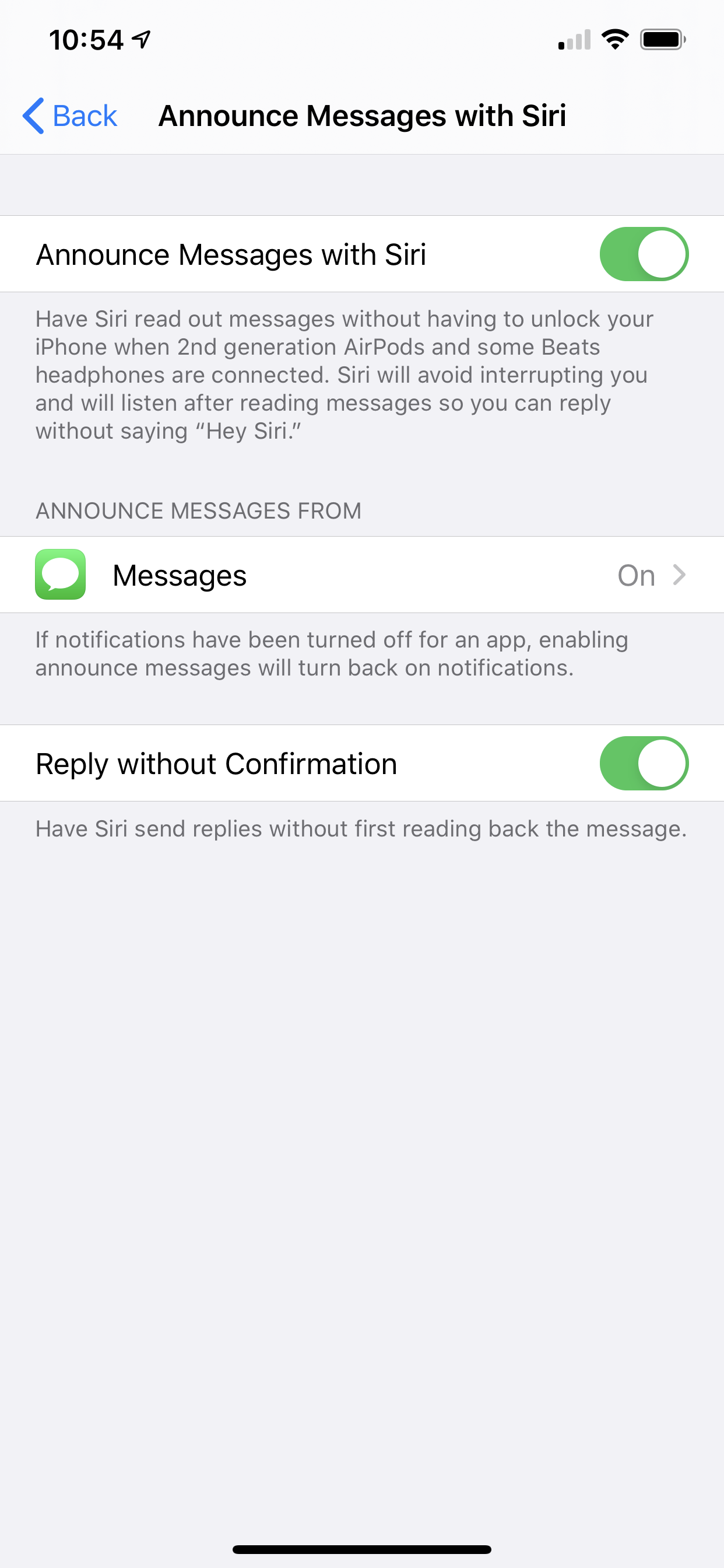Open the Messages announce settings row
Image resolution: width=724 pixels, height=1568 pixels.
click(361, 575)
